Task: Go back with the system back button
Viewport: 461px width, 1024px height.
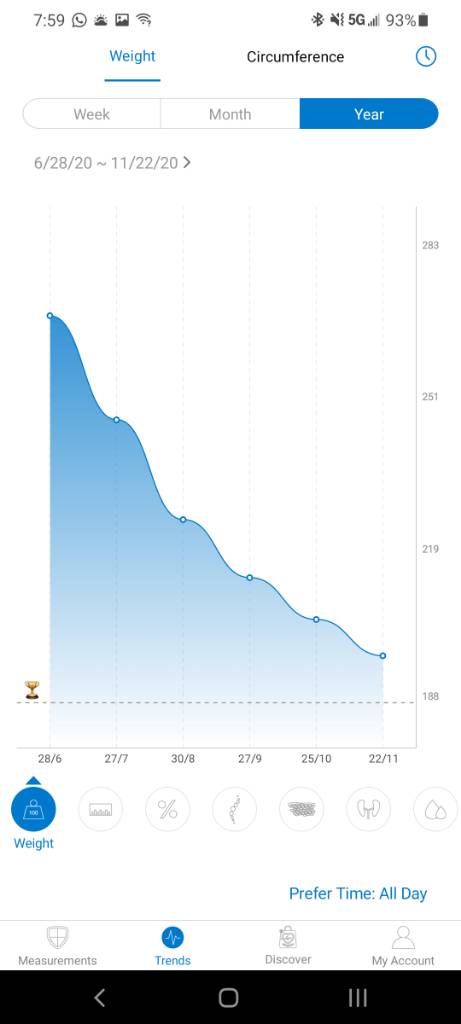Action: click(100, 997)
